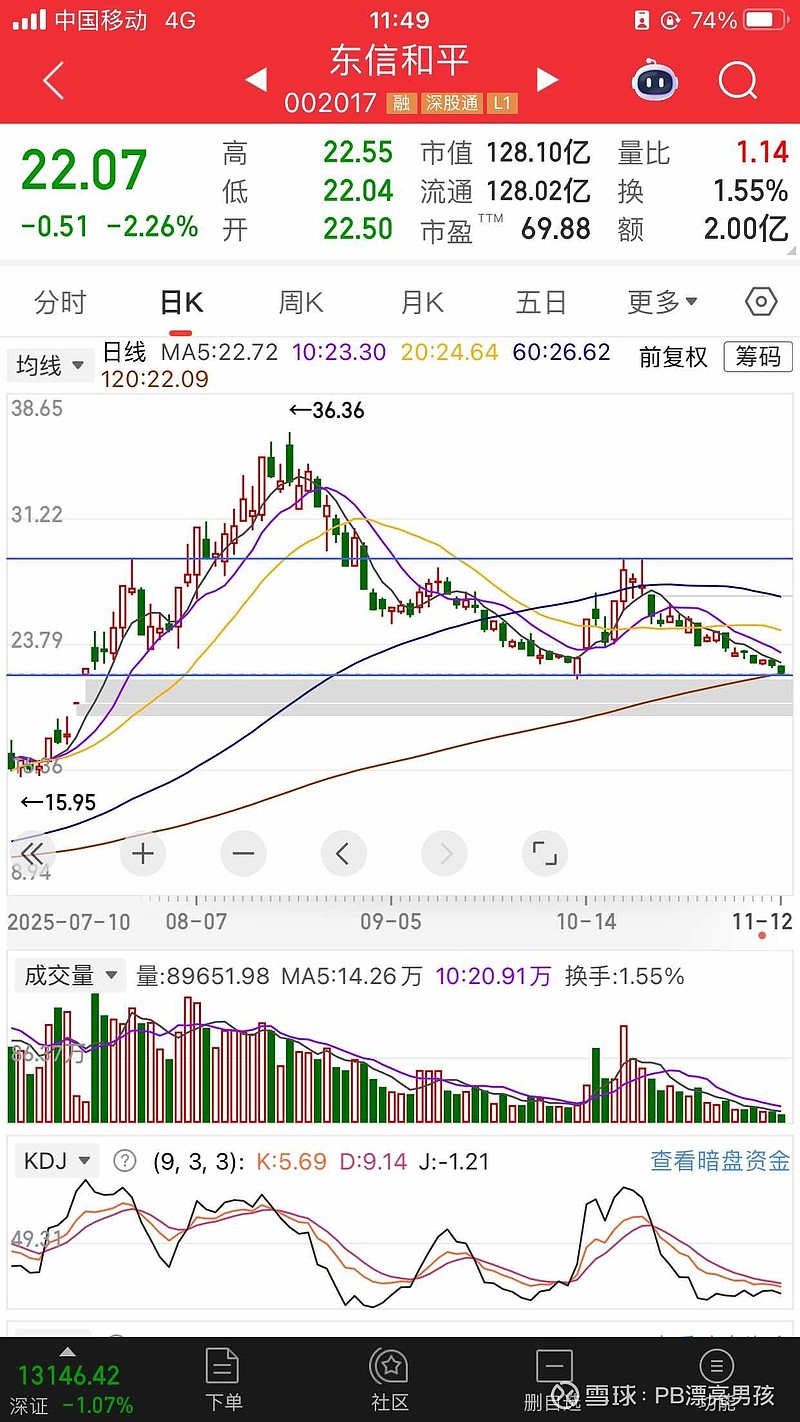Expand chart to fullscreen
Screen dimensions: 800x1422
[x=544, y=854]
